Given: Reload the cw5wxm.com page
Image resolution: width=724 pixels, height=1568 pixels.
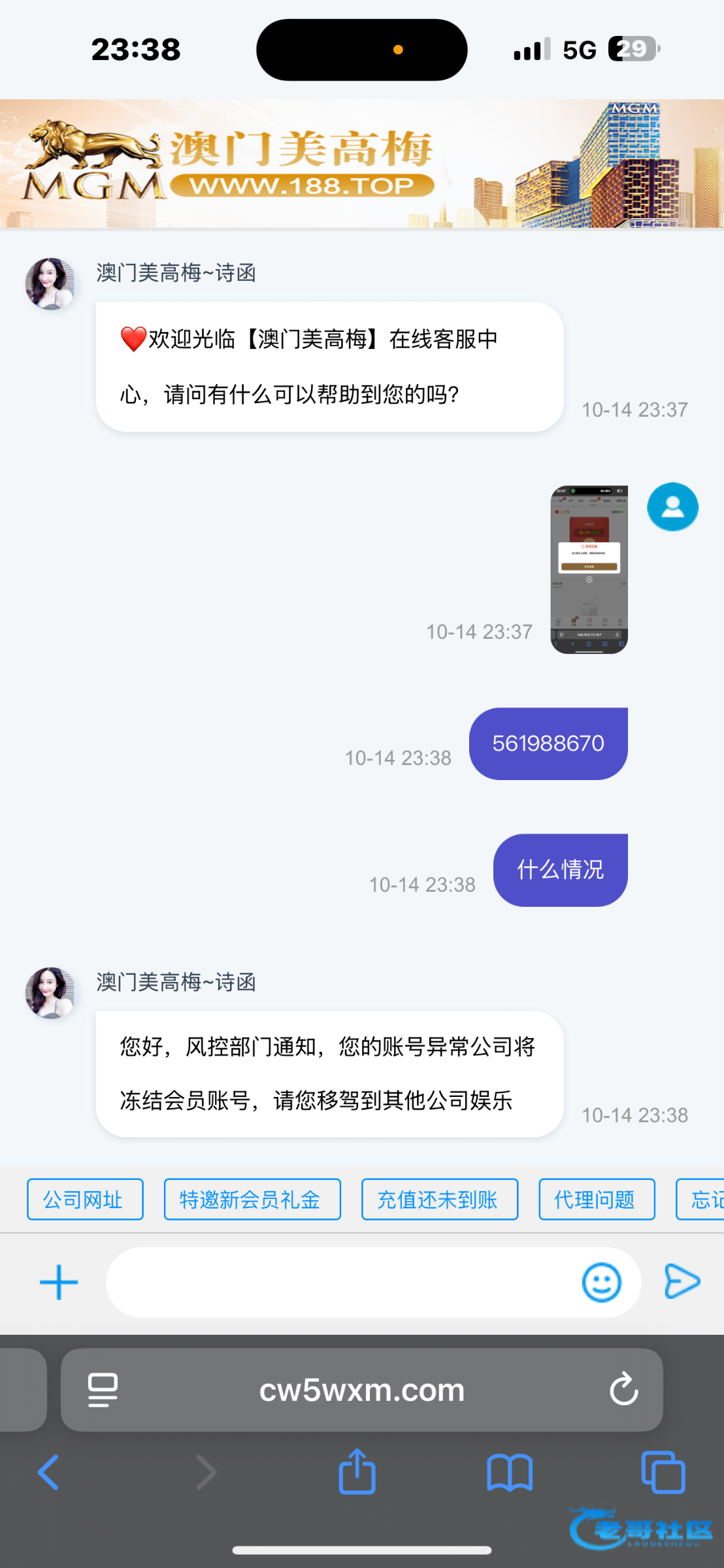Looking at the screenshot, I should [623, 1389].
